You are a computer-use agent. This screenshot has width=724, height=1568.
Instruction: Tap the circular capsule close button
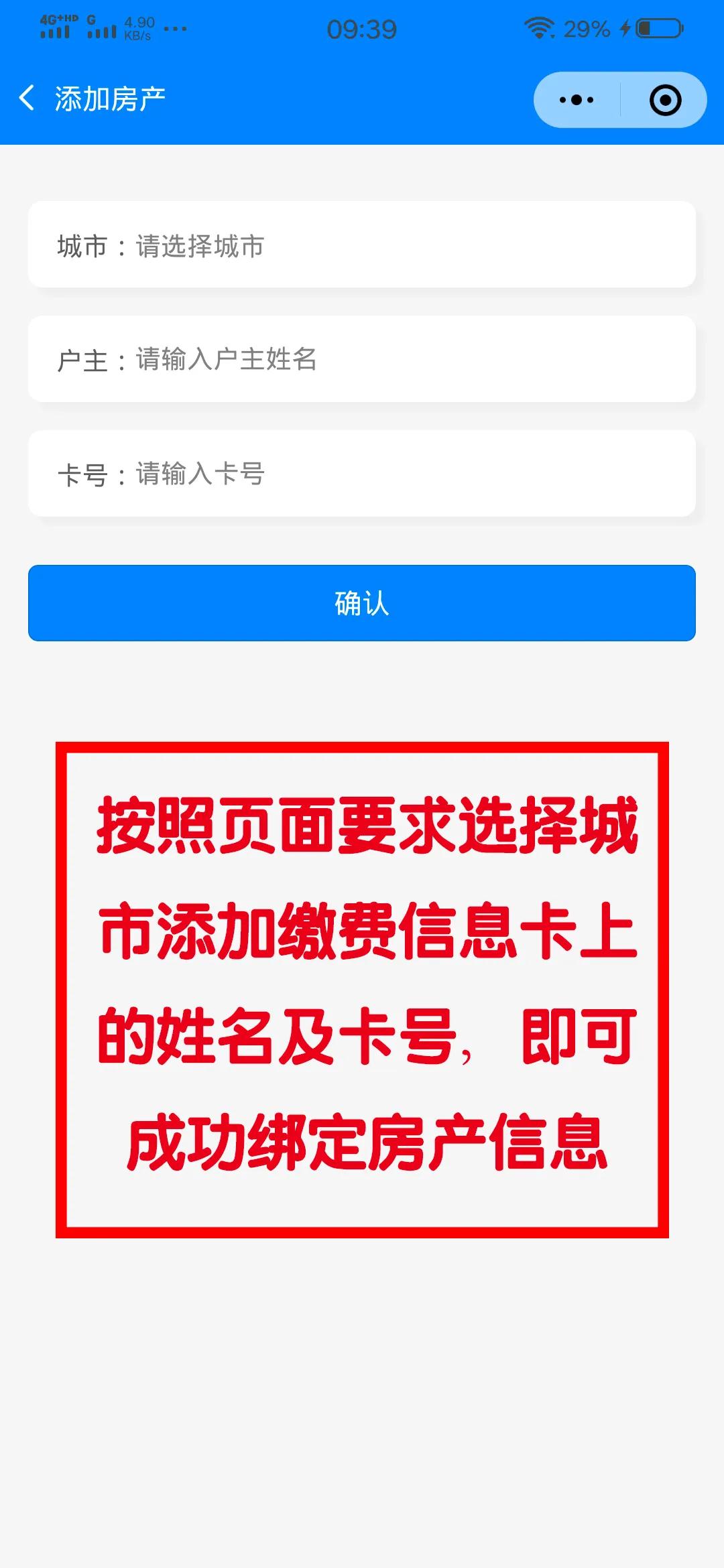click(x=664, y=99)
